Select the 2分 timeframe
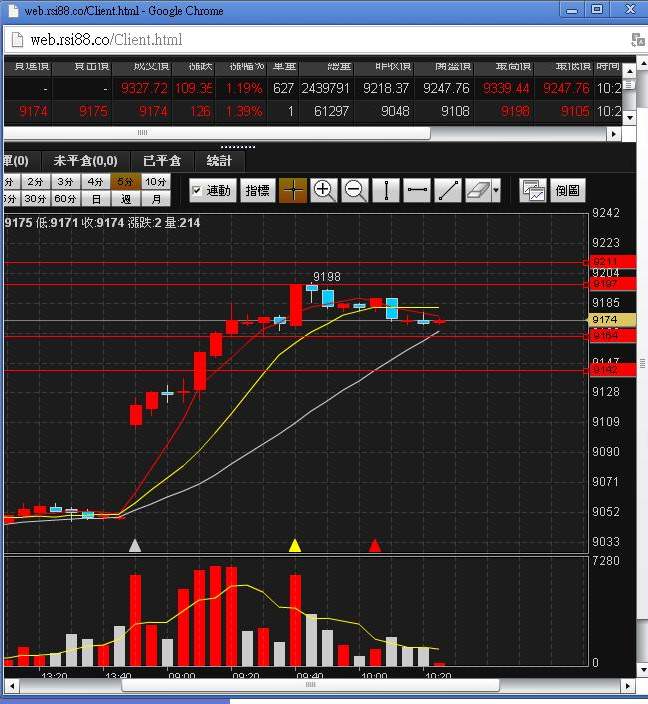Image resolution: width=648 pixels, height=704 pixels. tap(35, 182)
